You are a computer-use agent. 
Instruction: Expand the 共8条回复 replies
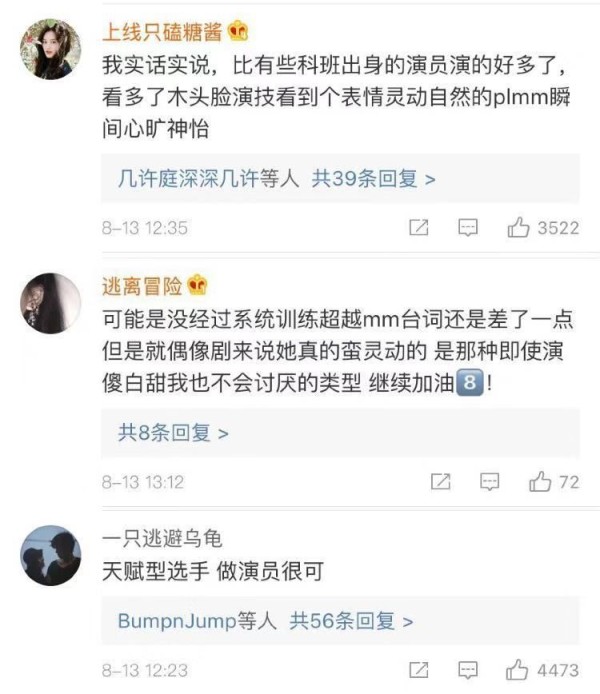tap(173, 434)
